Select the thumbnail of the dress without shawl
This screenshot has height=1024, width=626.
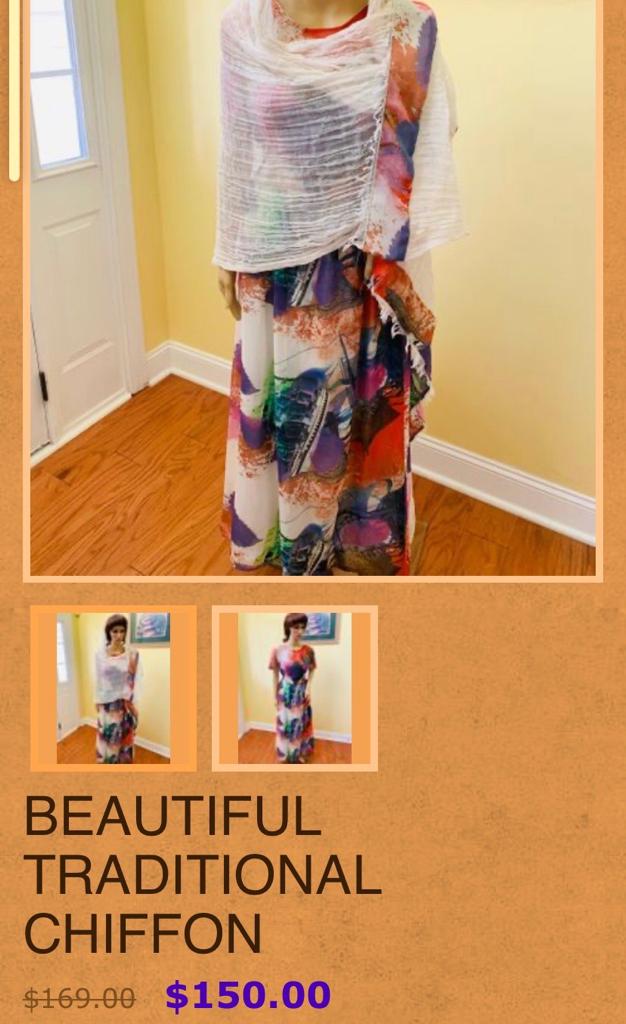[x=294, y=688]
